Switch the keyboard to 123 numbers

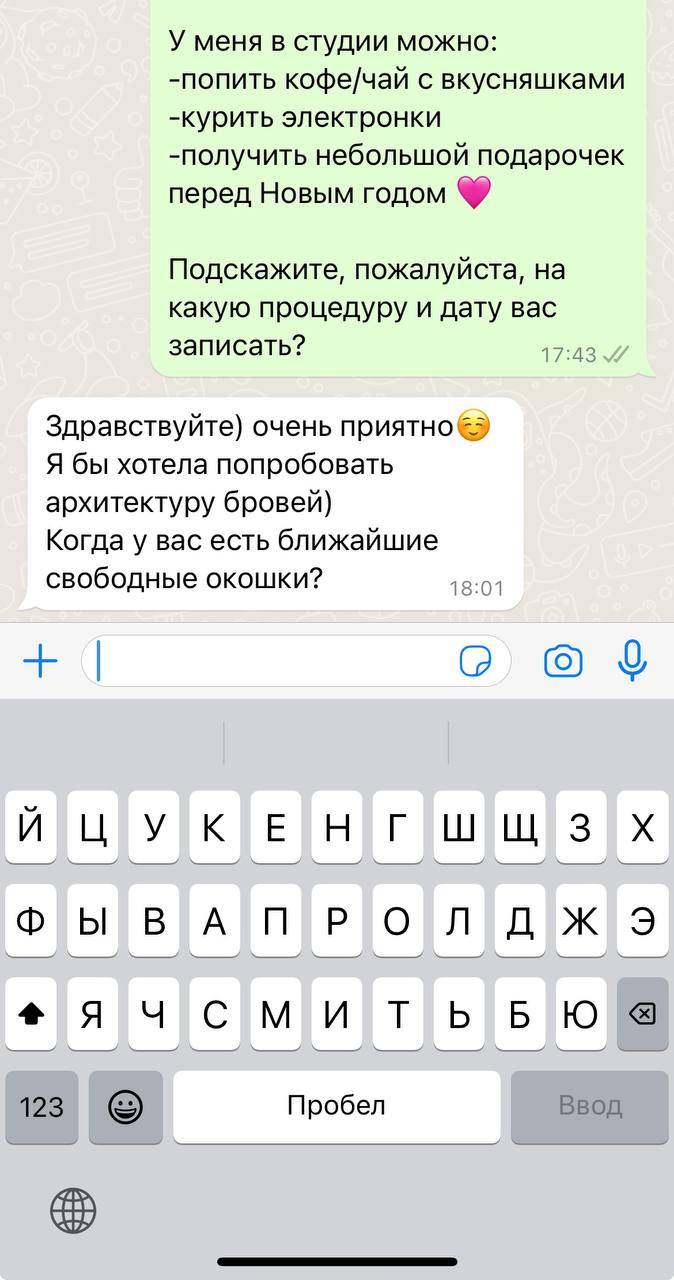[x=42, y=1107]
